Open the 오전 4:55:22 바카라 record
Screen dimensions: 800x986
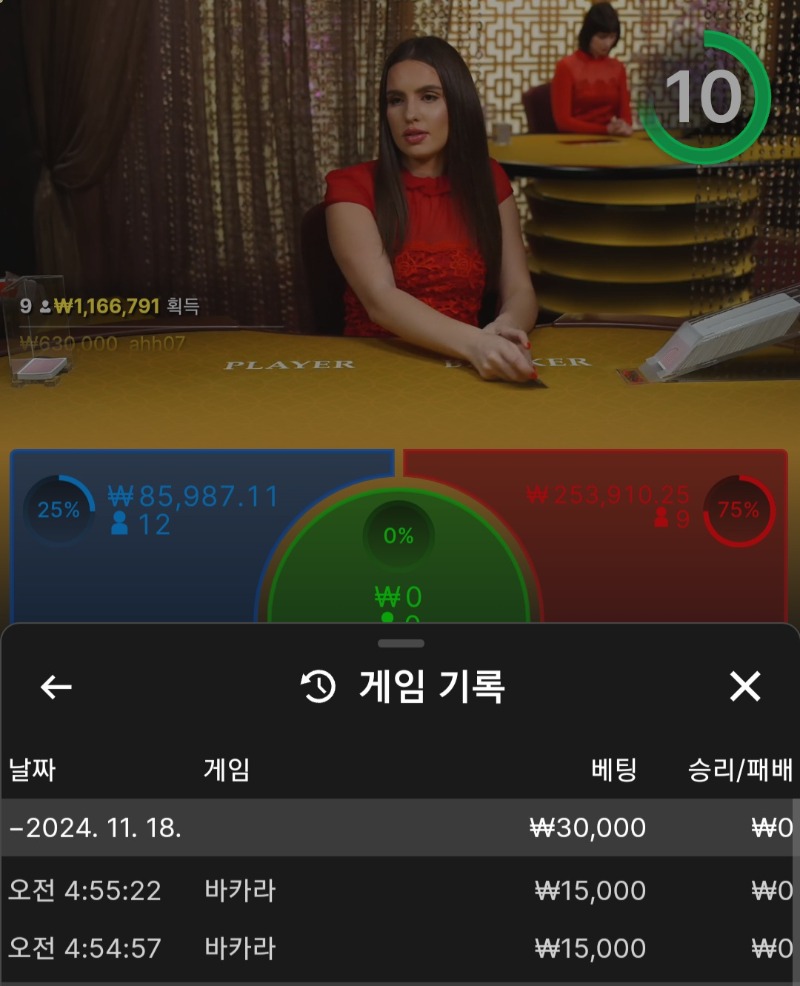[398, 890]
